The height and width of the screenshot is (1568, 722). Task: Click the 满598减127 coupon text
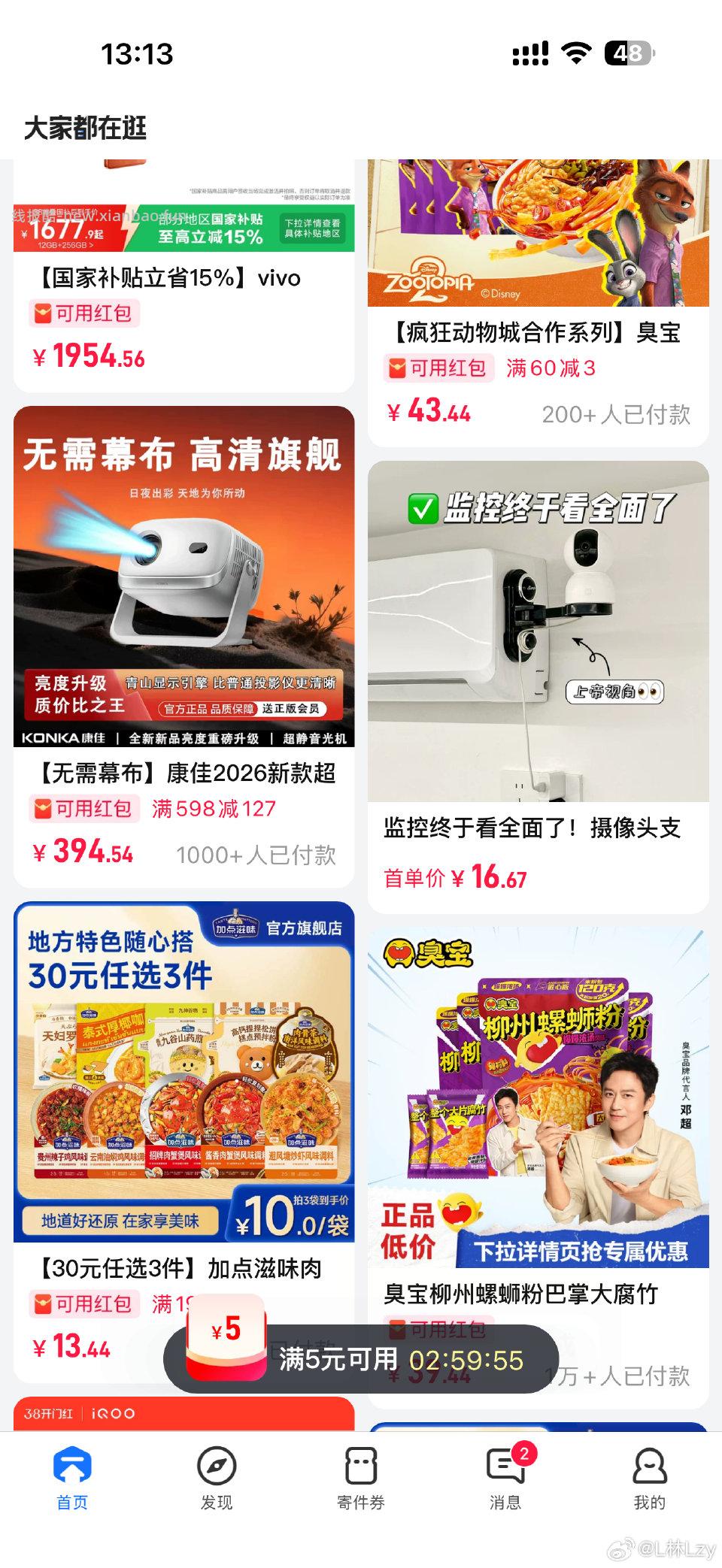tap(214, 808)
